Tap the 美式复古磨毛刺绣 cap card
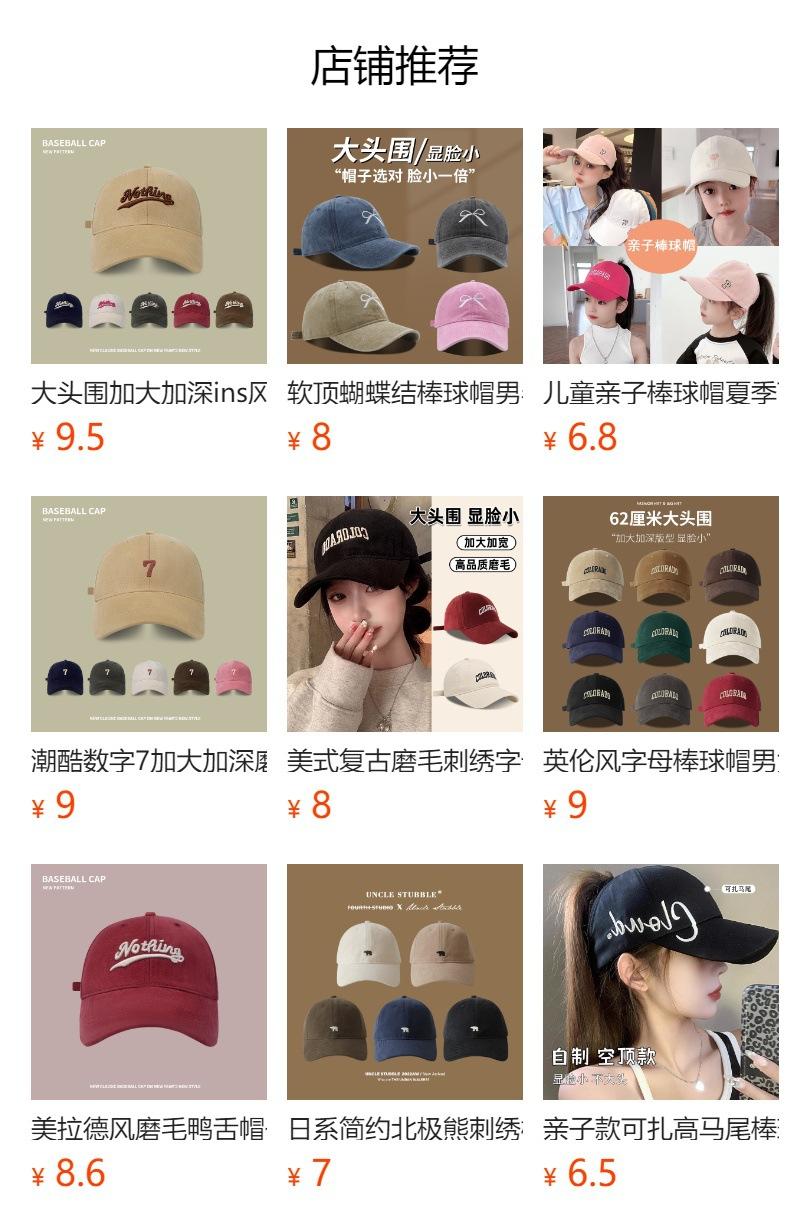 [x=405, y=614]
